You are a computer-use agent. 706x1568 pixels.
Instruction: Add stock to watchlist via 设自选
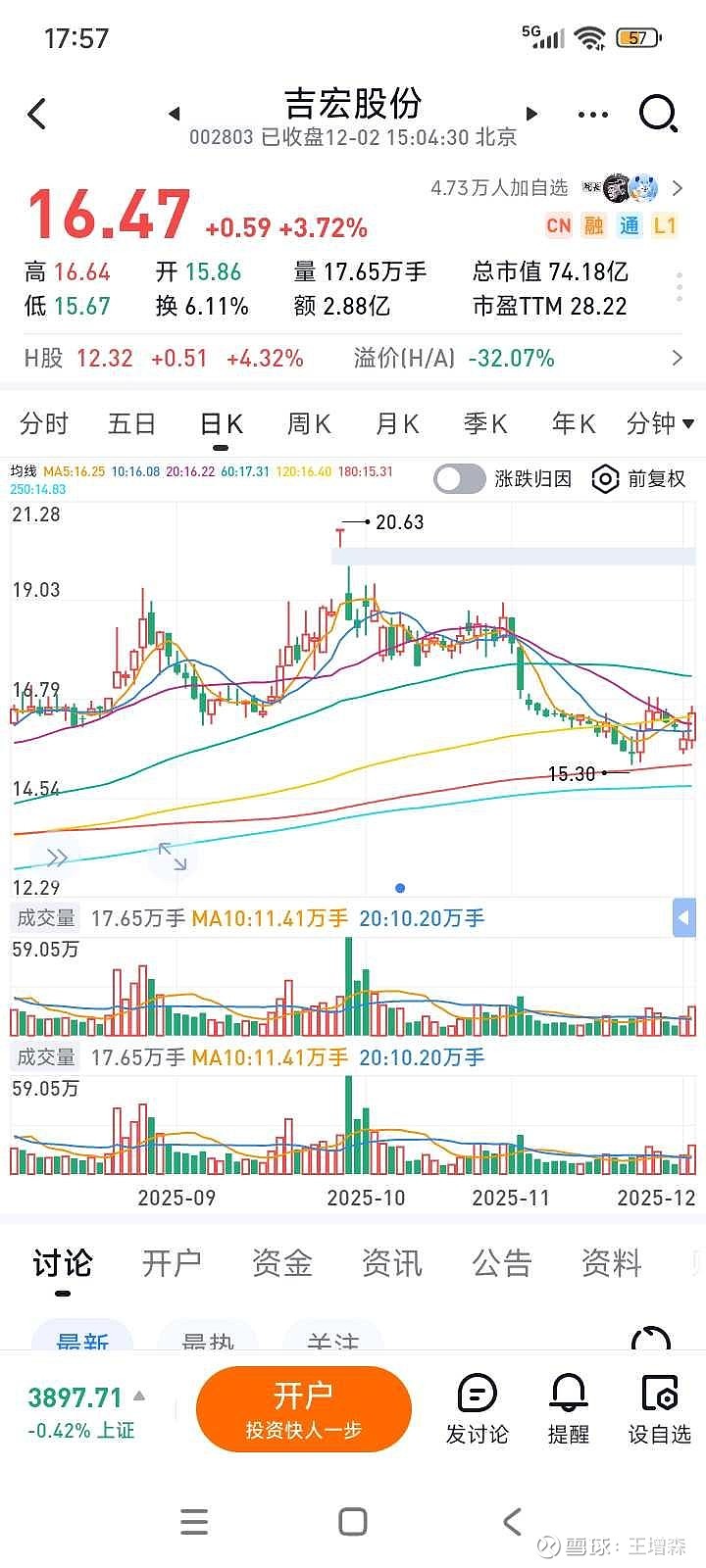[x=659, y=1409]
